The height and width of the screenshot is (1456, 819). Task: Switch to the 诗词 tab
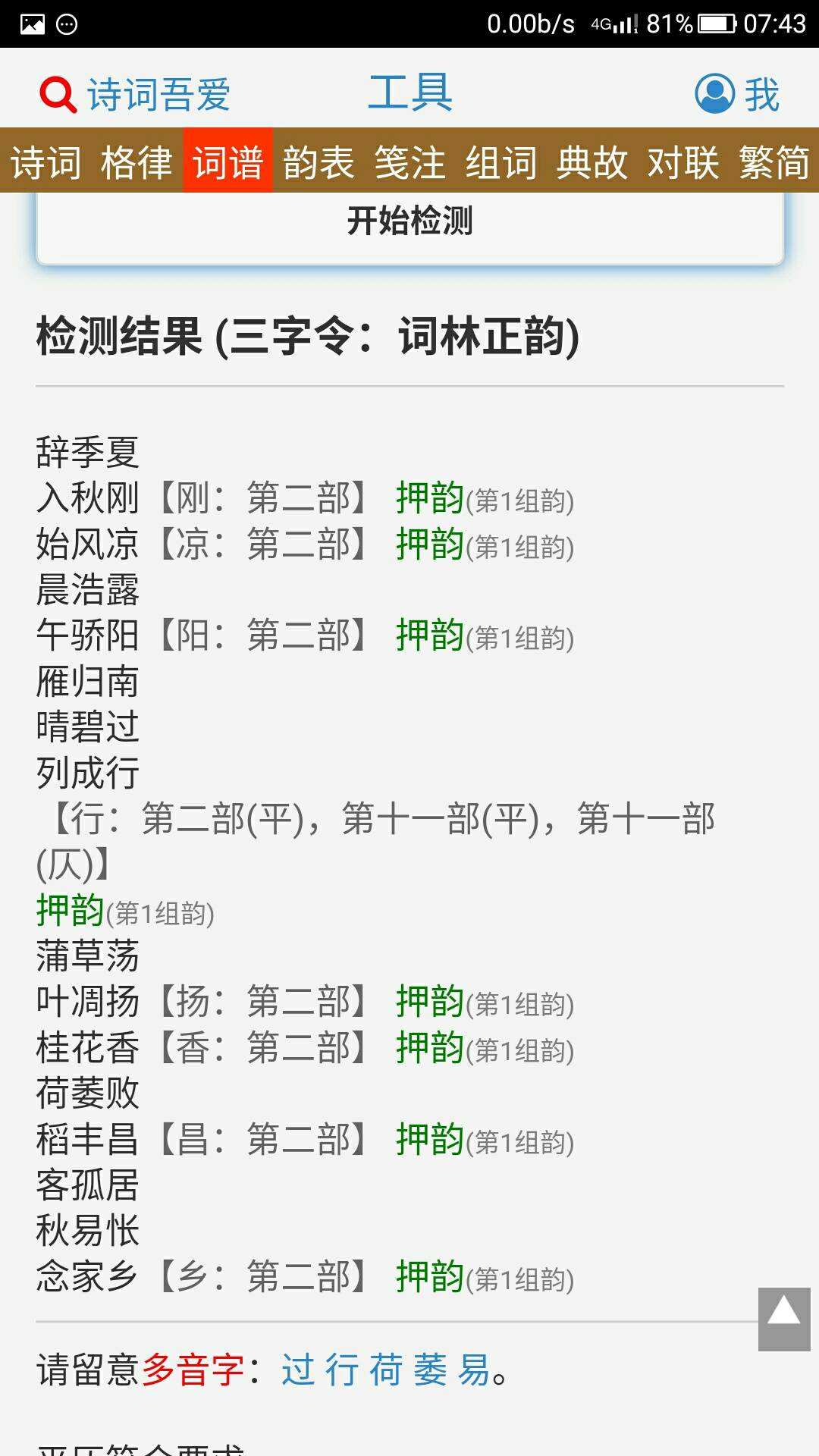45,162
